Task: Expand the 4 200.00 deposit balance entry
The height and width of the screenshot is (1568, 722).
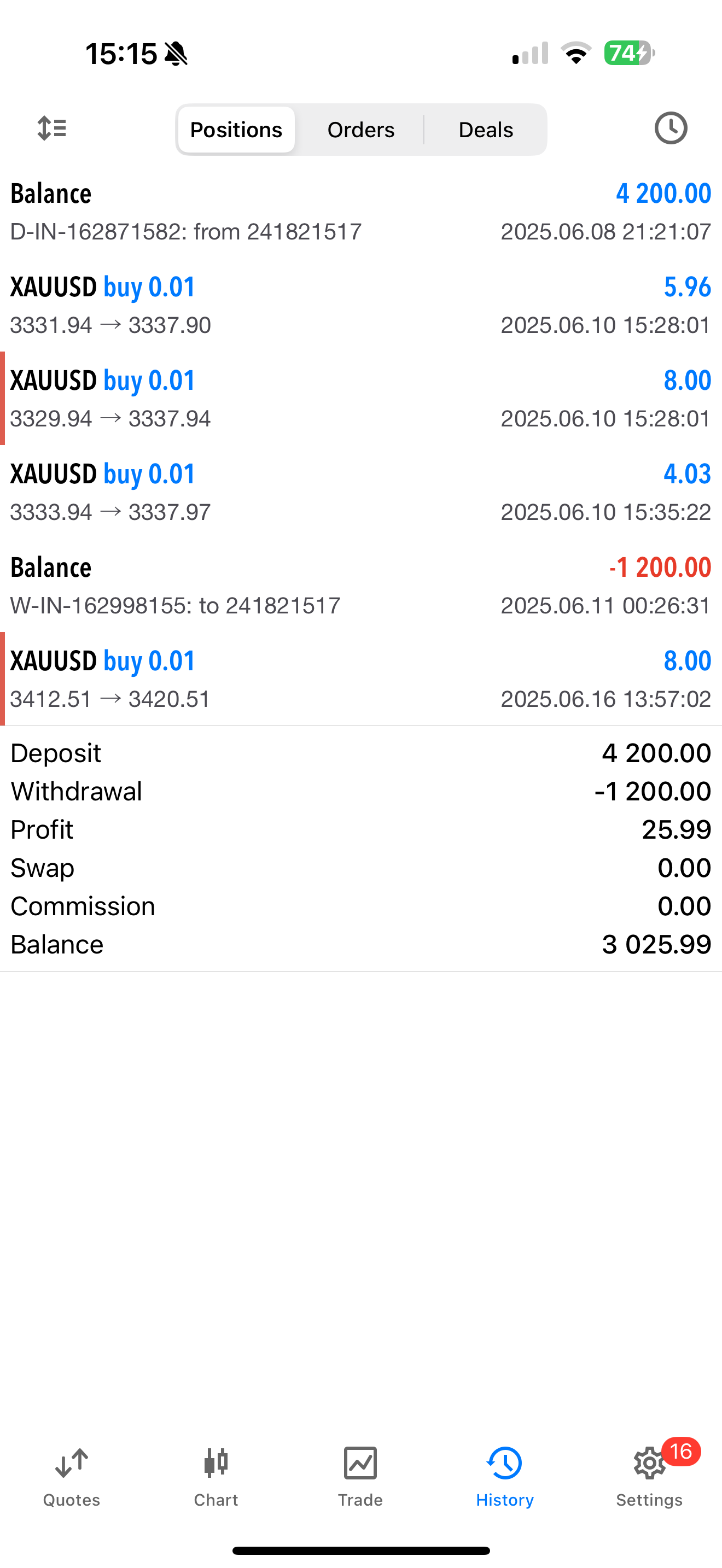Action: [361, 212]
